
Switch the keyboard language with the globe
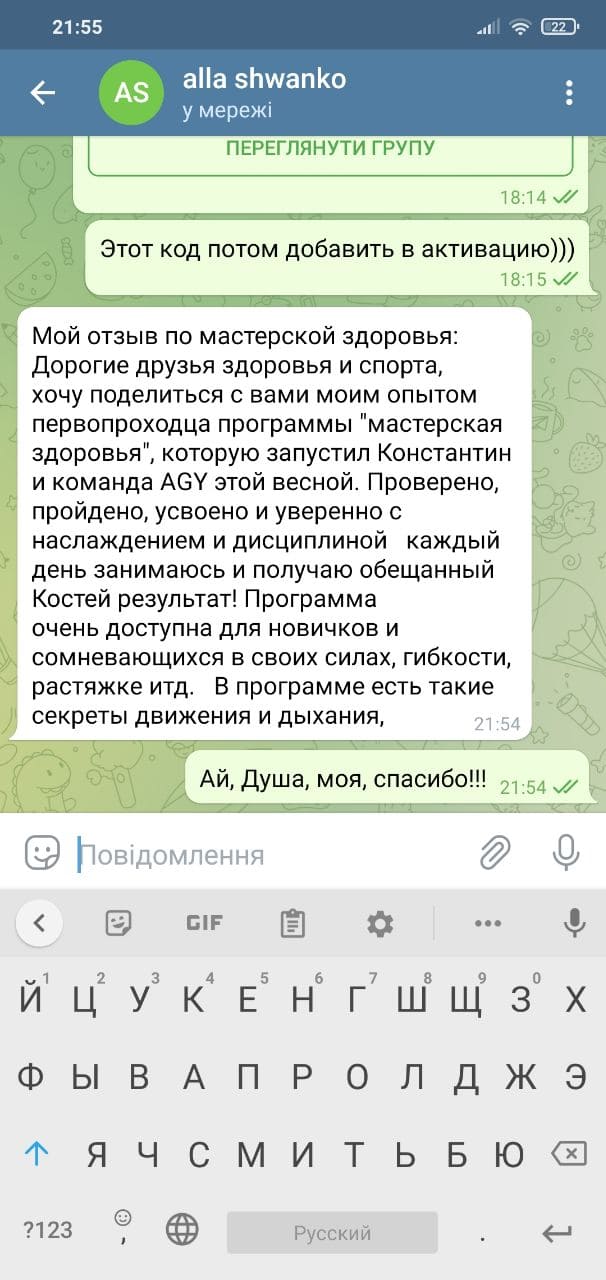[182, 1231]
